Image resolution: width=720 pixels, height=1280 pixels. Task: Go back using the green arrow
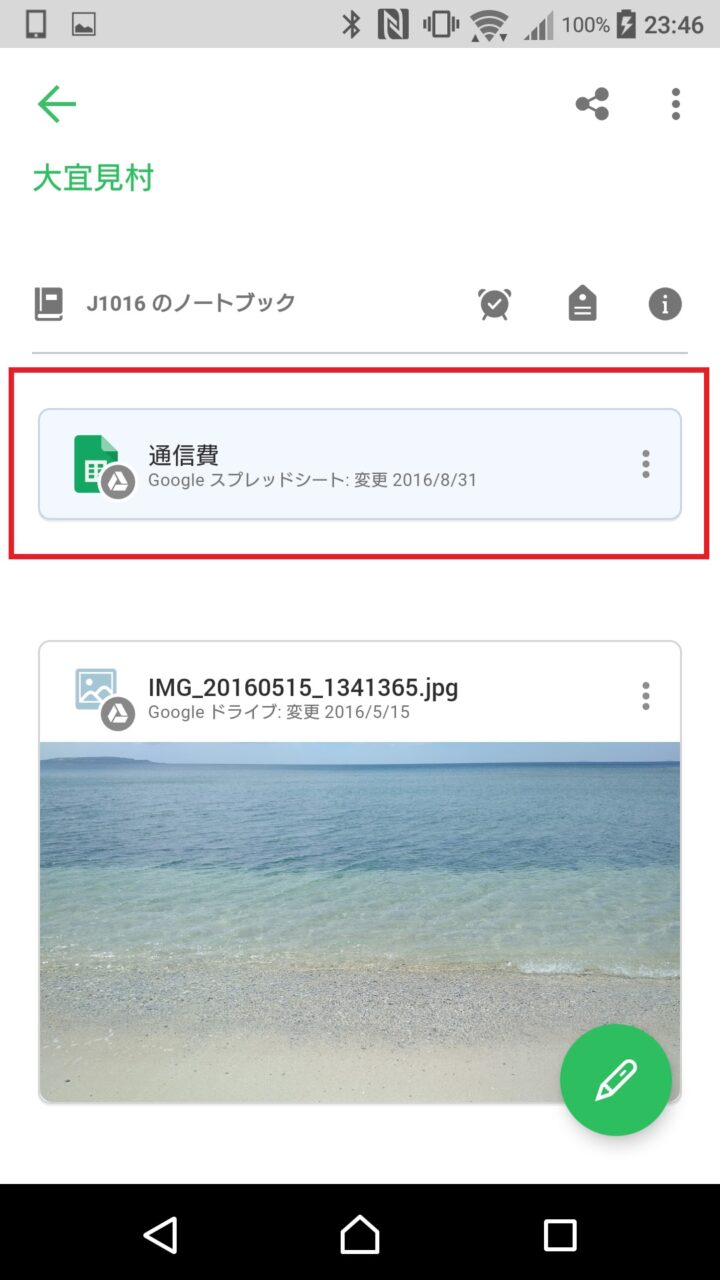[57, 104]
